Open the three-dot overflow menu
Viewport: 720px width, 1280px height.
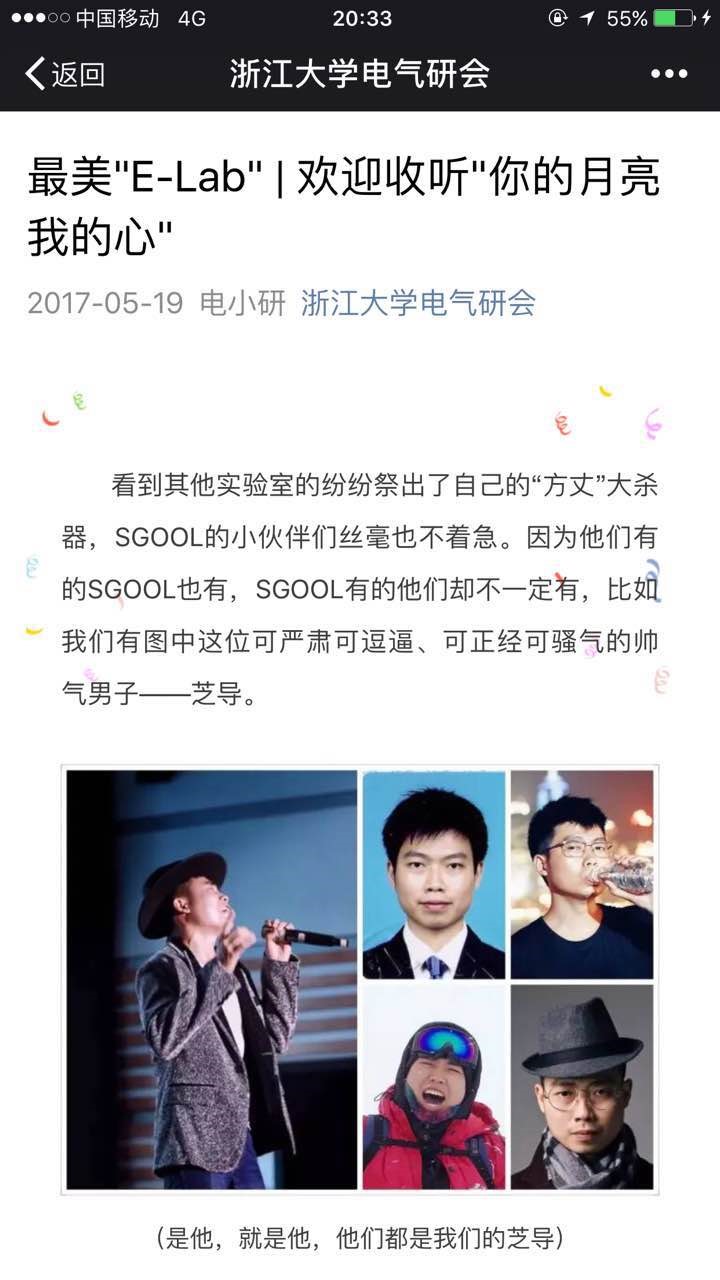pos(668,74)
